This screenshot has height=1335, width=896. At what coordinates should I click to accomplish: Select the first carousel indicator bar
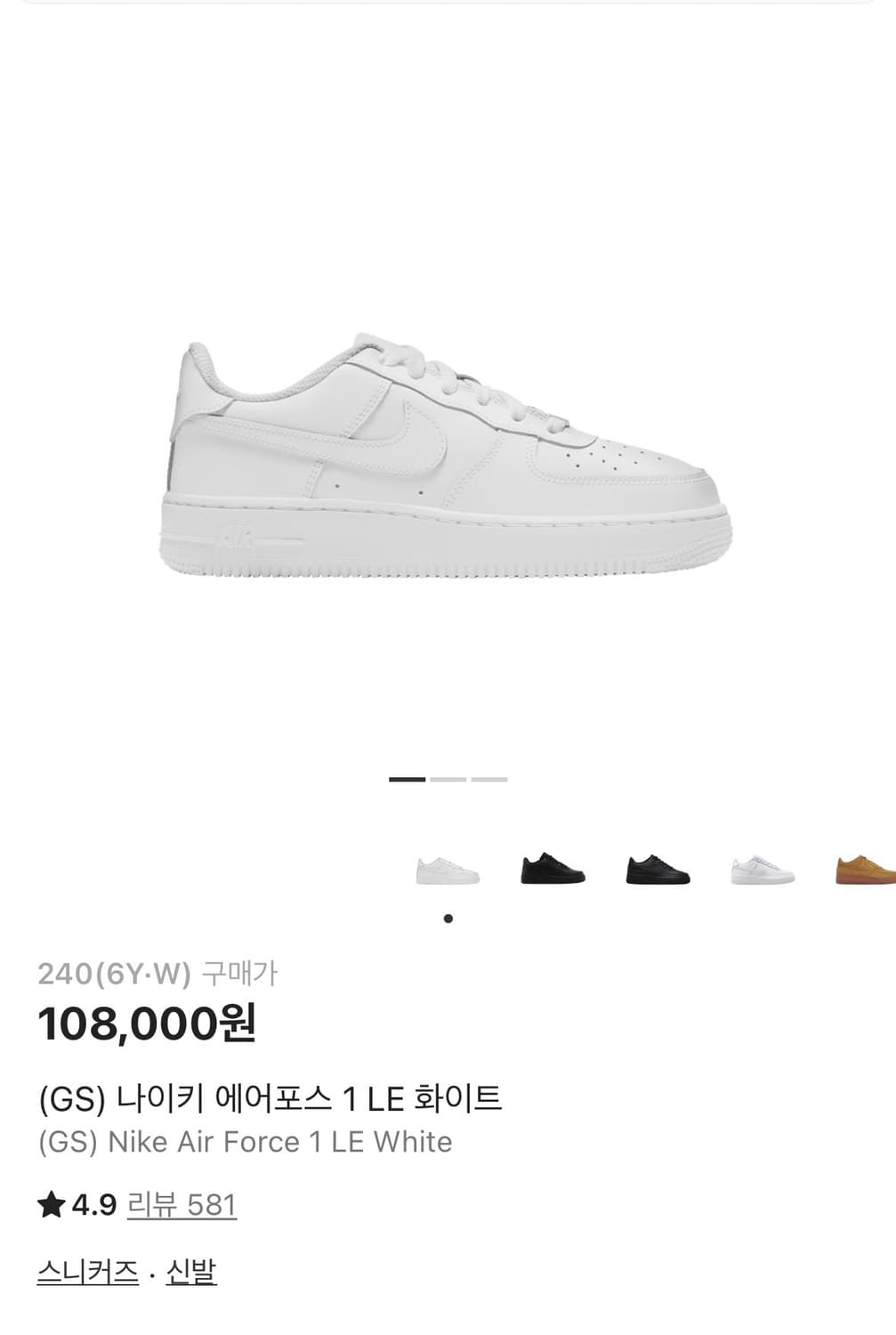(x=407, y=779)
